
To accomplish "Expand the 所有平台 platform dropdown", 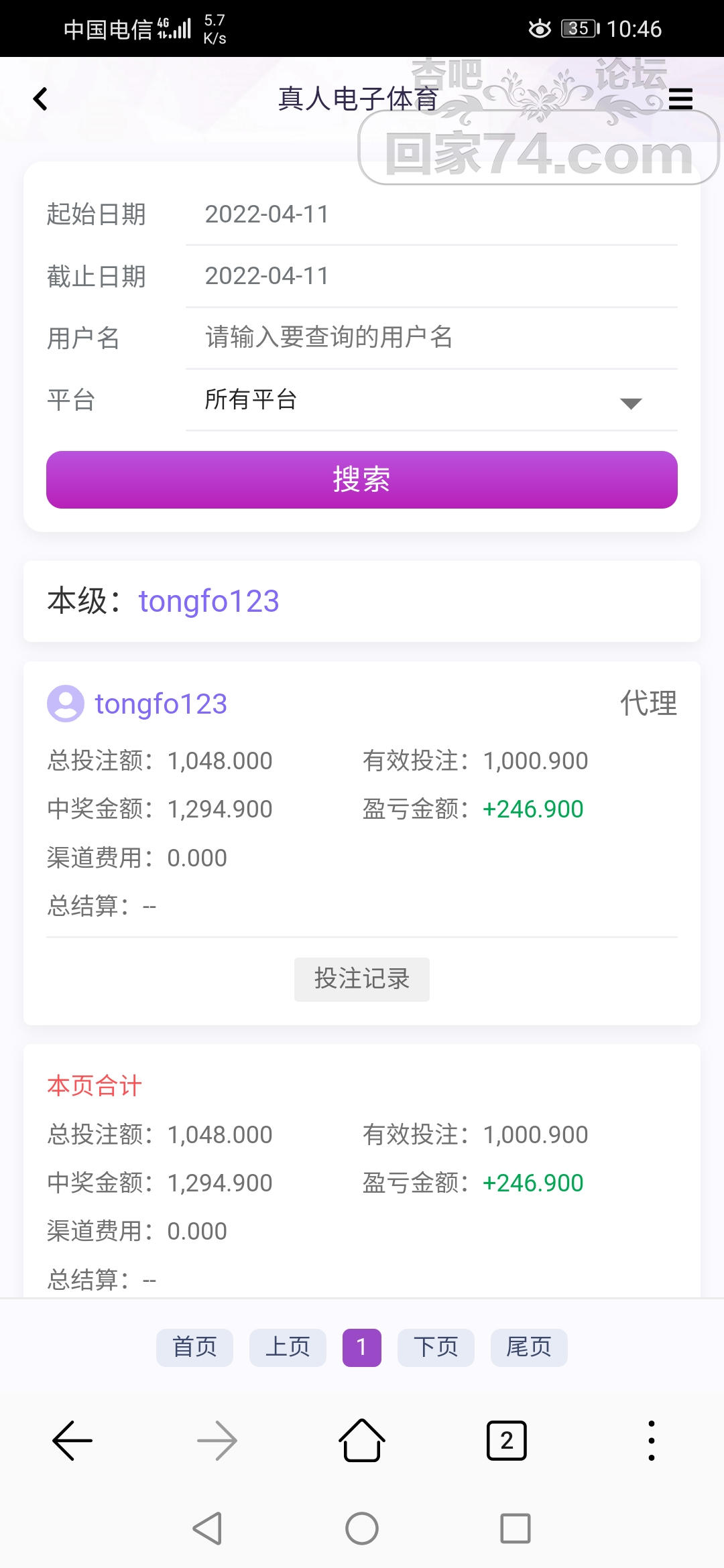I will coord(430,400).
